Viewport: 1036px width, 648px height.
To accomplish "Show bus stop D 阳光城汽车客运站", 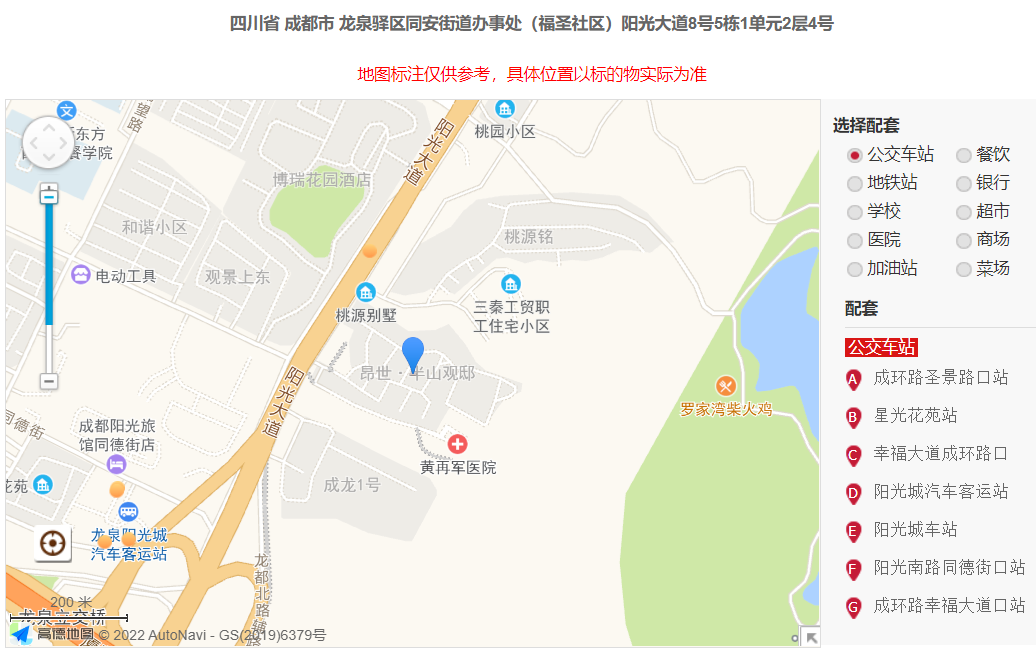I will pyautogui.click(x=940, y=492).
